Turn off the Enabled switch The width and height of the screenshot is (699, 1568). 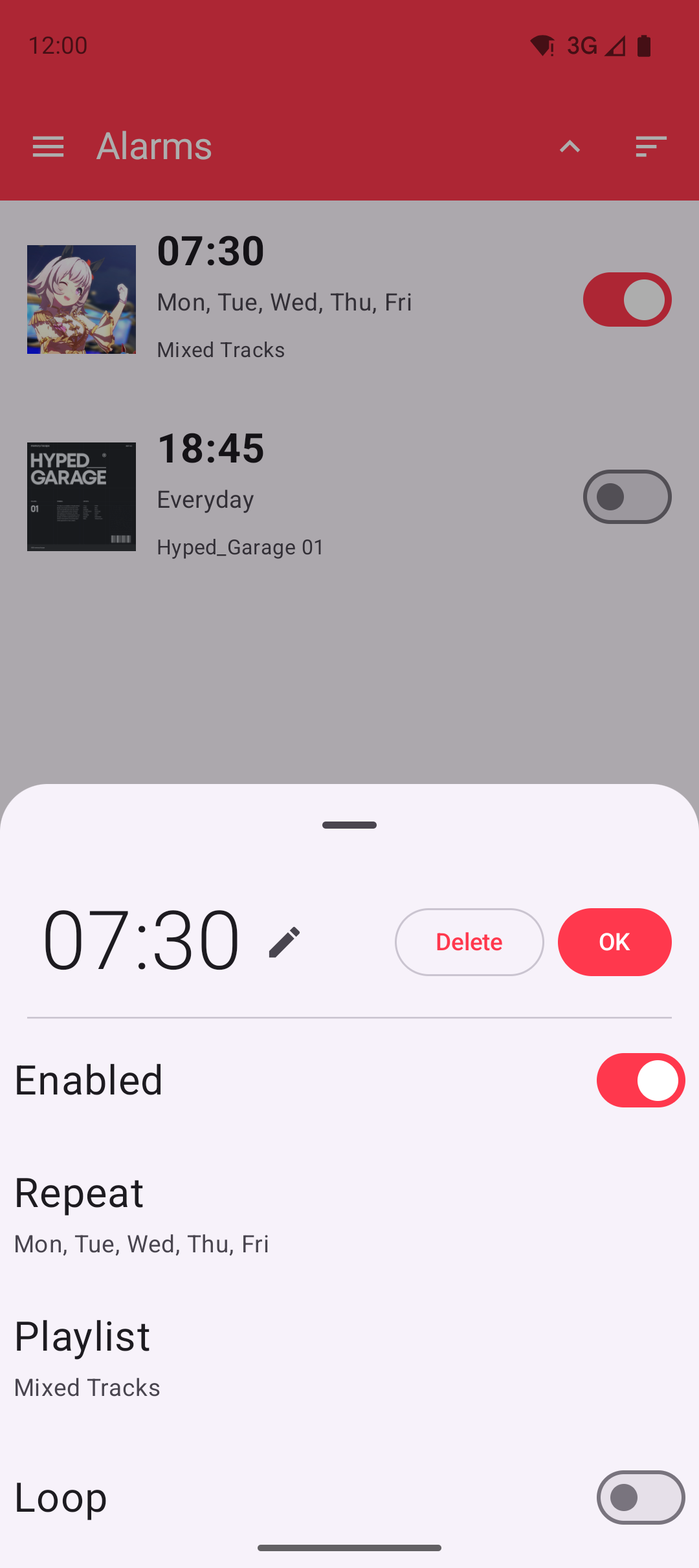pos(640,1080)
